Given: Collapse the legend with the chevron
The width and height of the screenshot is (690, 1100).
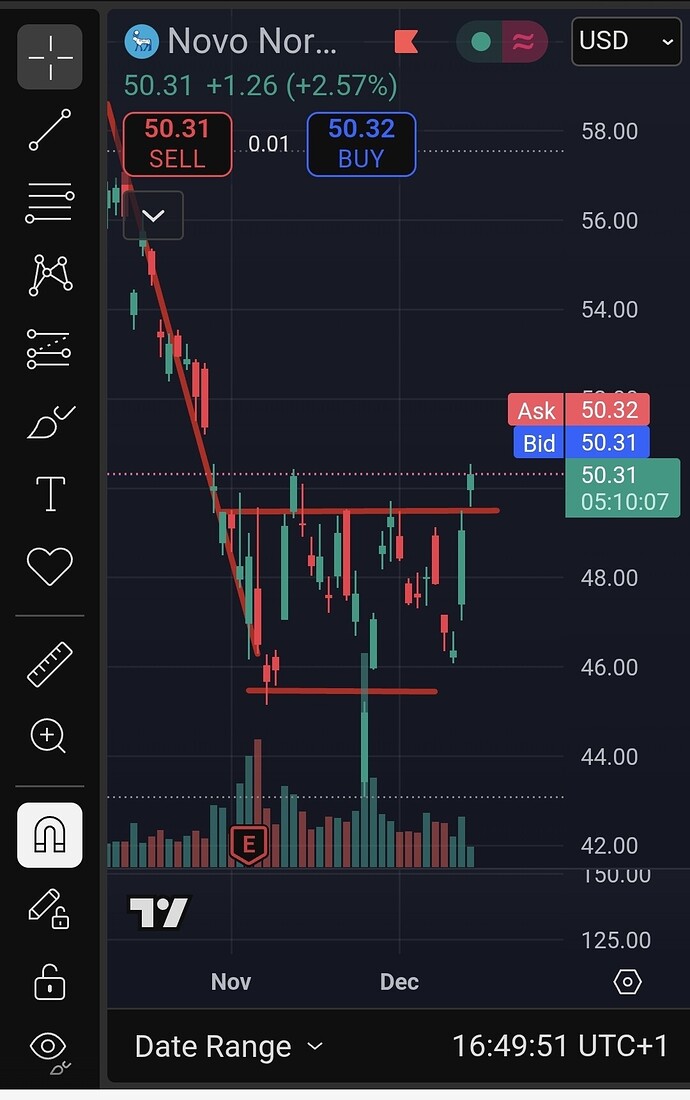Looking at the screenshot, I should click(x=153, y=215).
